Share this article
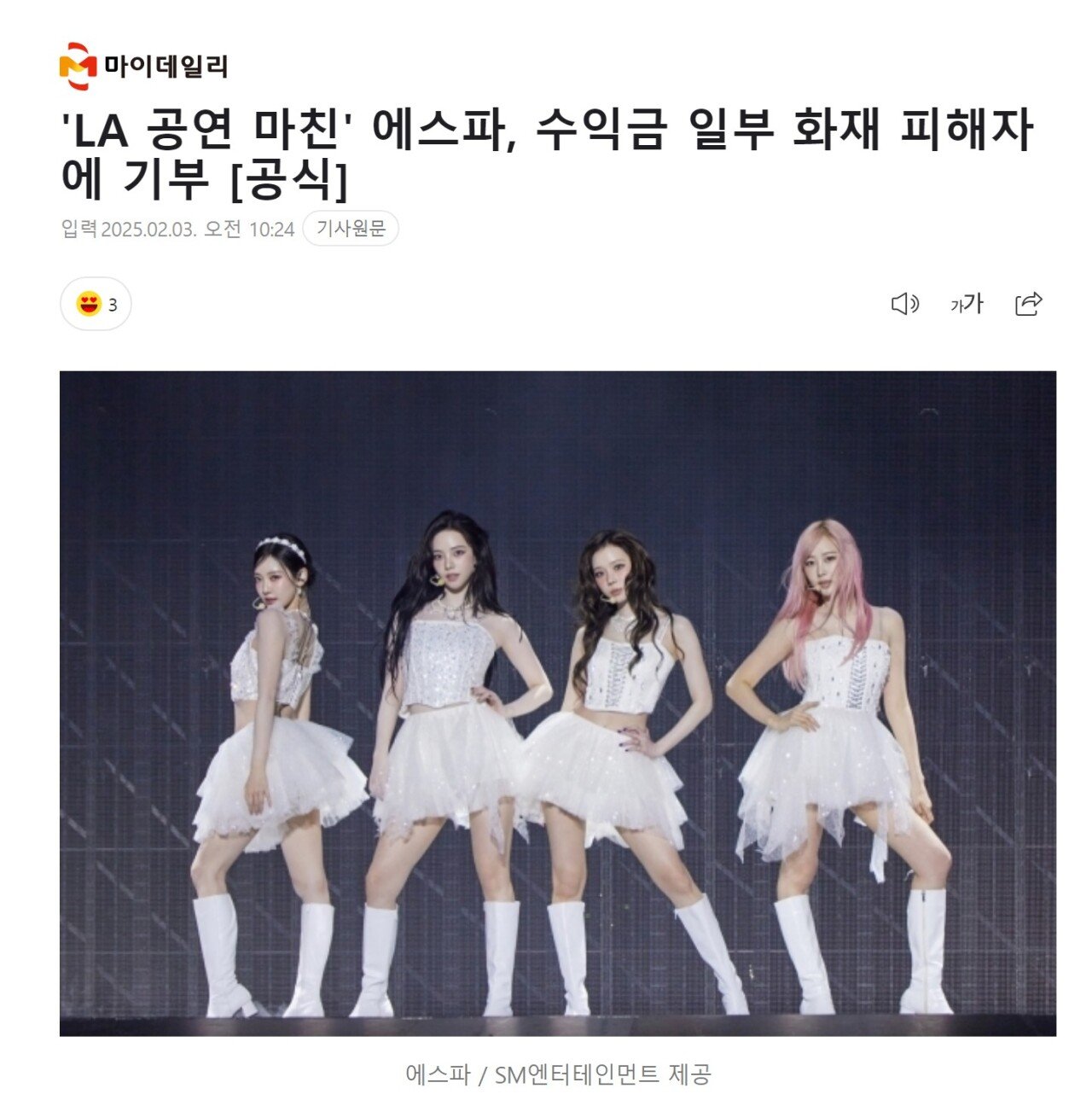Image resolution: width=1092 pixels, height=1100 pixels. (1029, 304)
